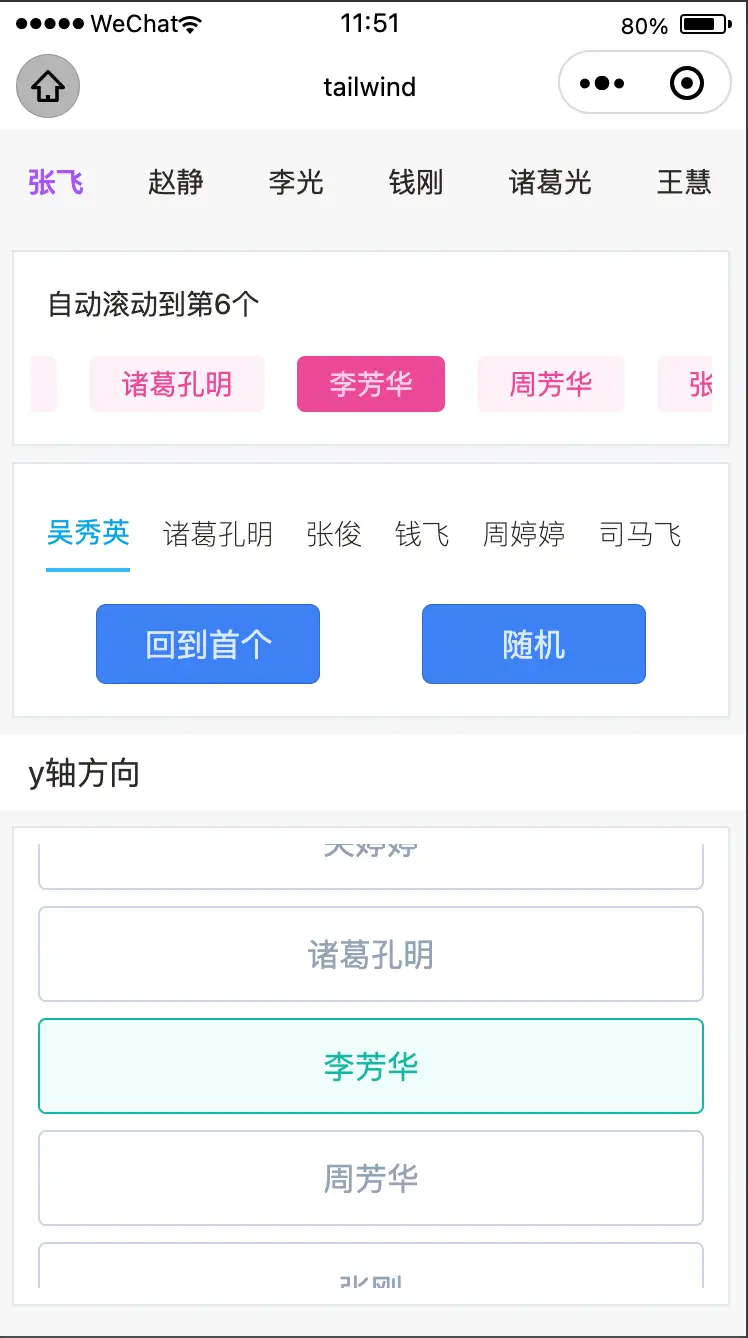Screen dimensions: 748x1338
Task: Tap the highlighted 李芳华 list item
Action: coord(371,1066)
